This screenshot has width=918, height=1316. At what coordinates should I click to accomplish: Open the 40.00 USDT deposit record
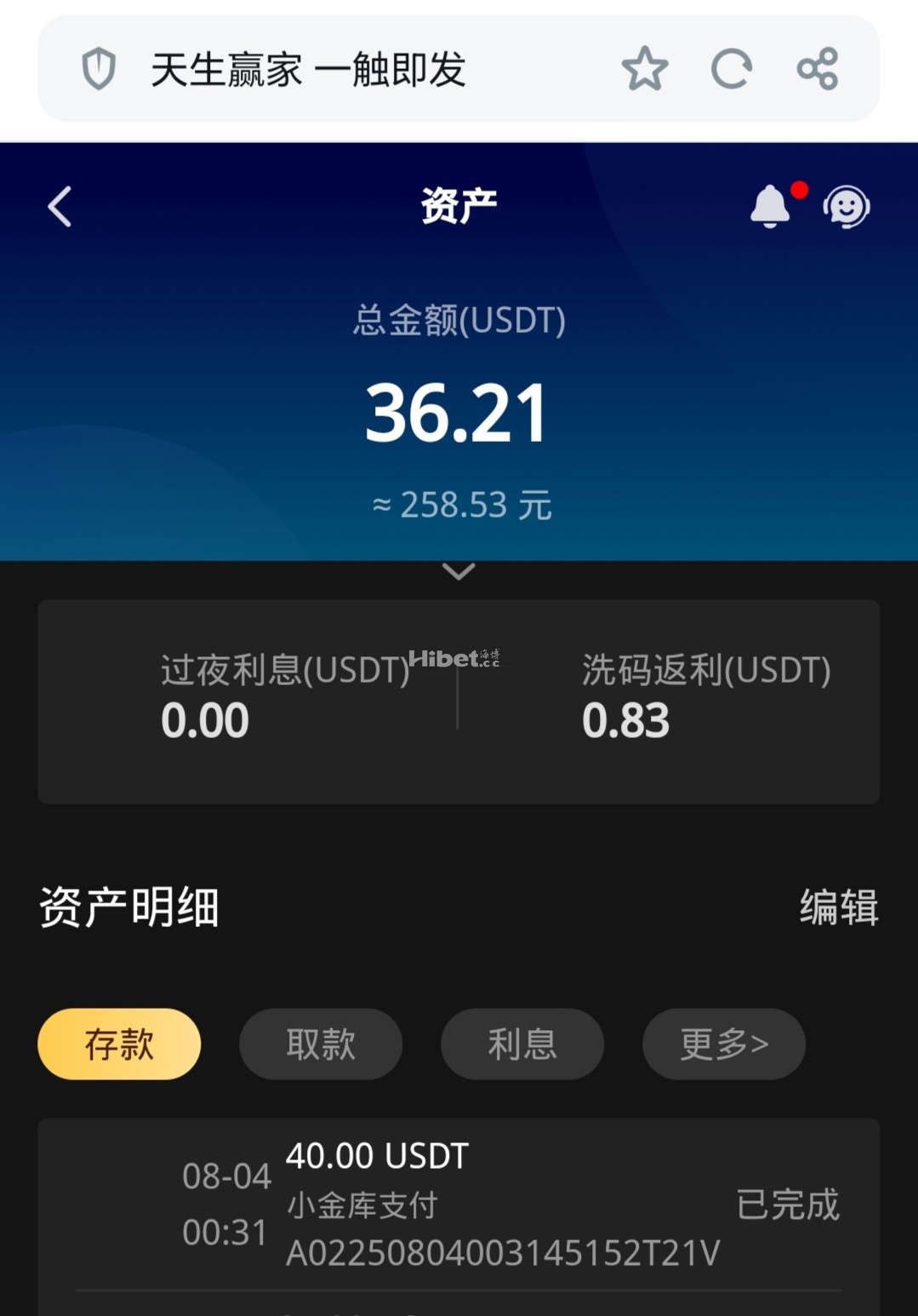[x=459, y=1204]
